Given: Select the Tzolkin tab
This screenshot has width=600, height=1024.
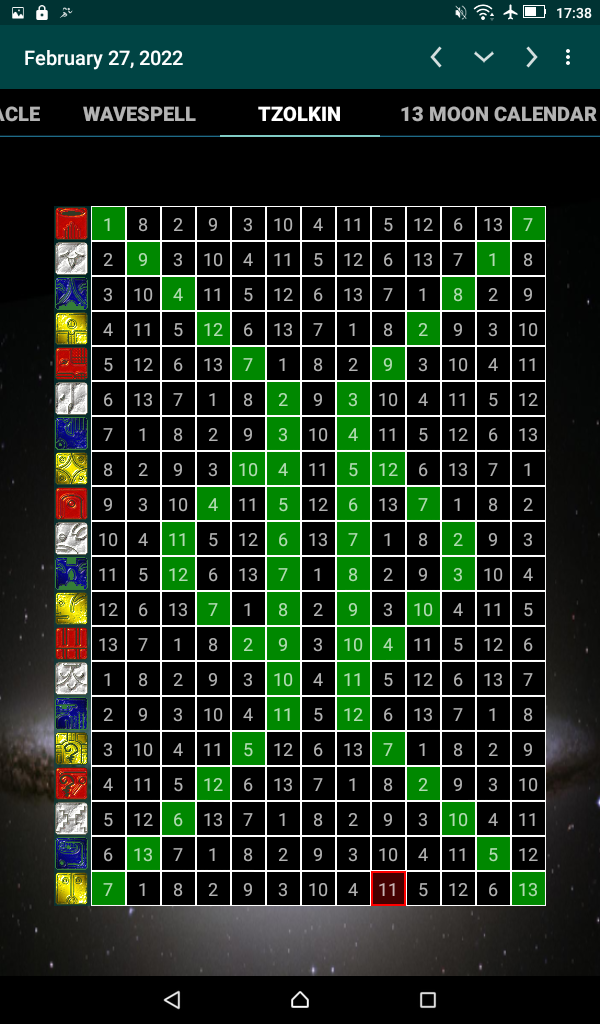Looking at the screenshot, I should [299, 114].
